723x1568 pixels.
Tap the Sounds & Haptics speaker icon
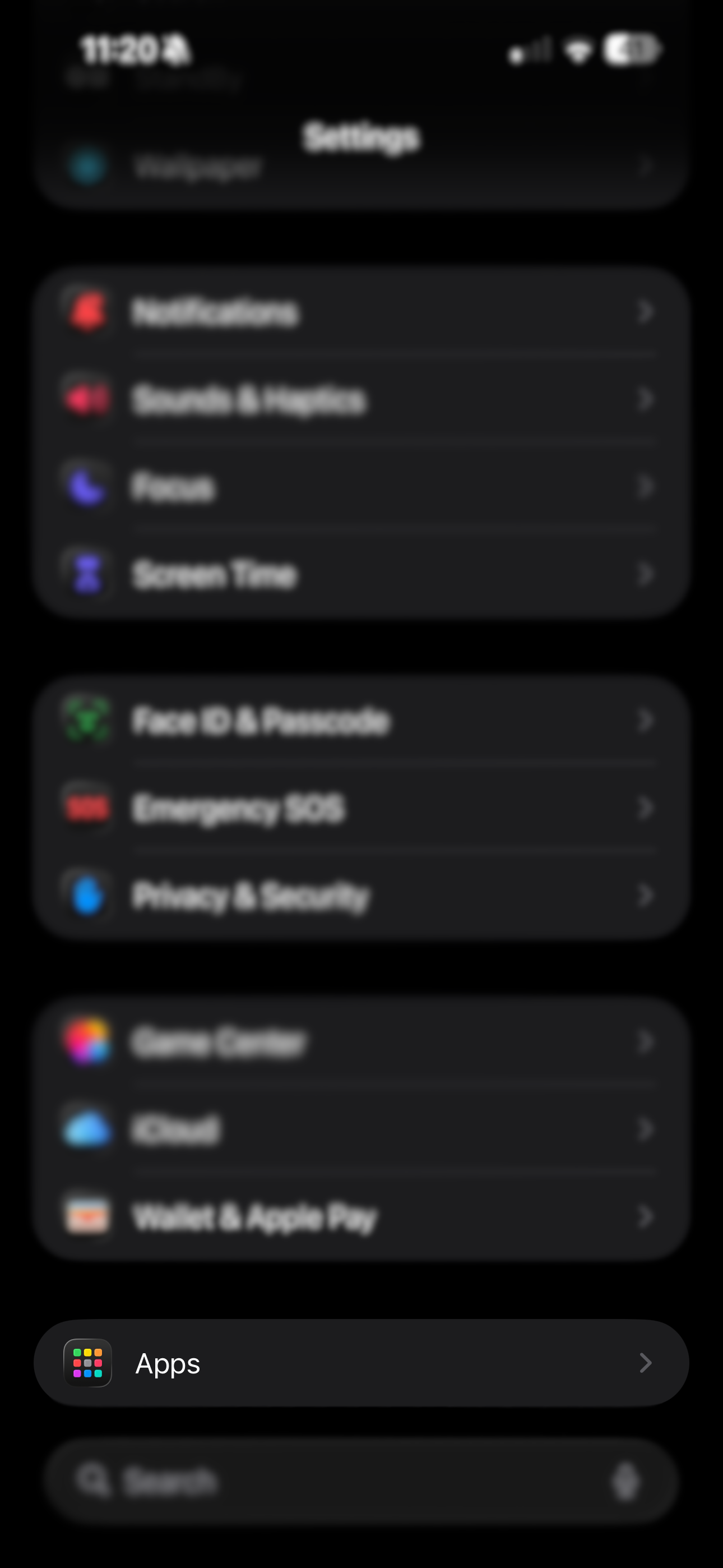tap(87, 399)
